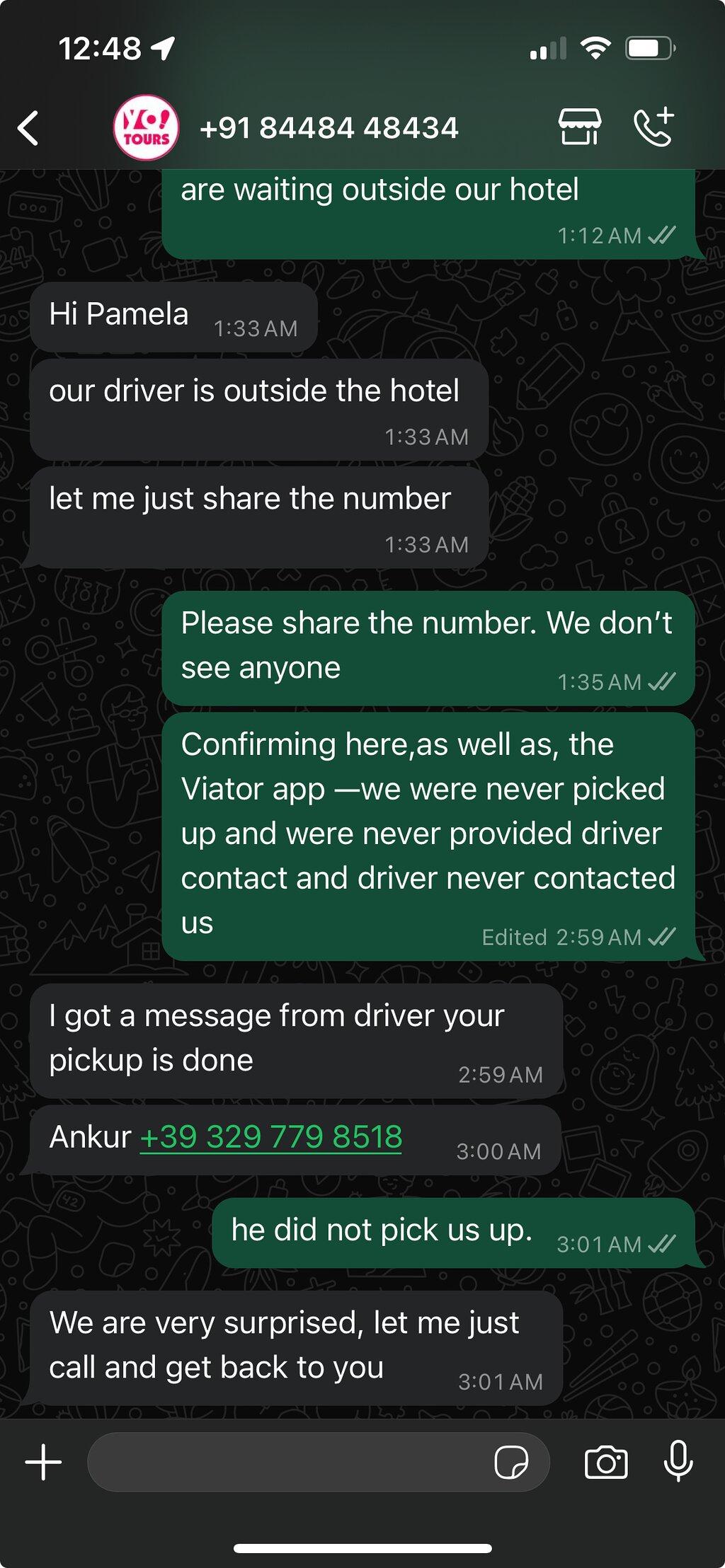
Task: Open contact info for +91 84484 48434
Action: pos(329,128)
